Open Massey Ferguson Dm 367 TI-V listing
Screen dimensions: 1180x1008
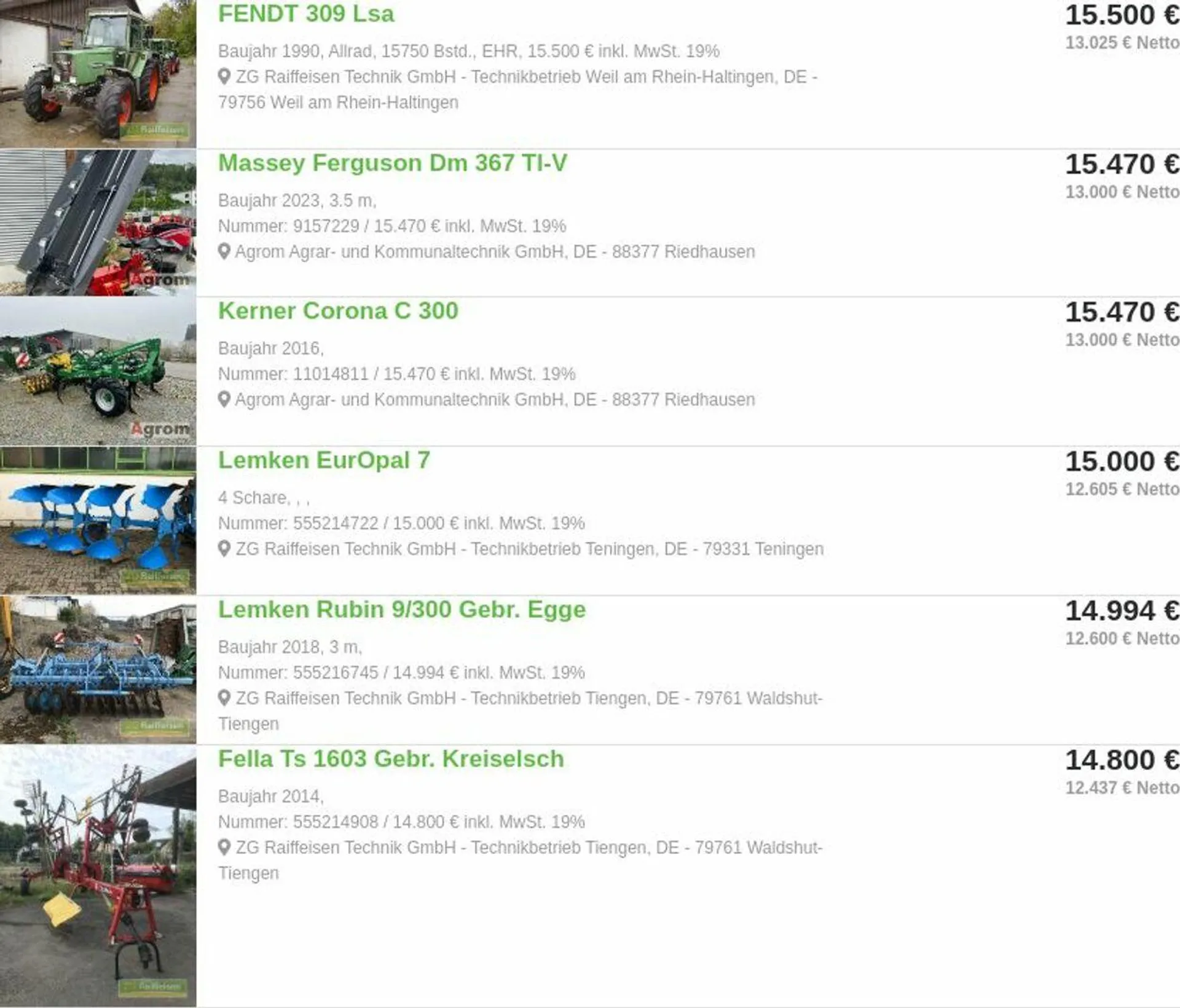pos(392,163)
